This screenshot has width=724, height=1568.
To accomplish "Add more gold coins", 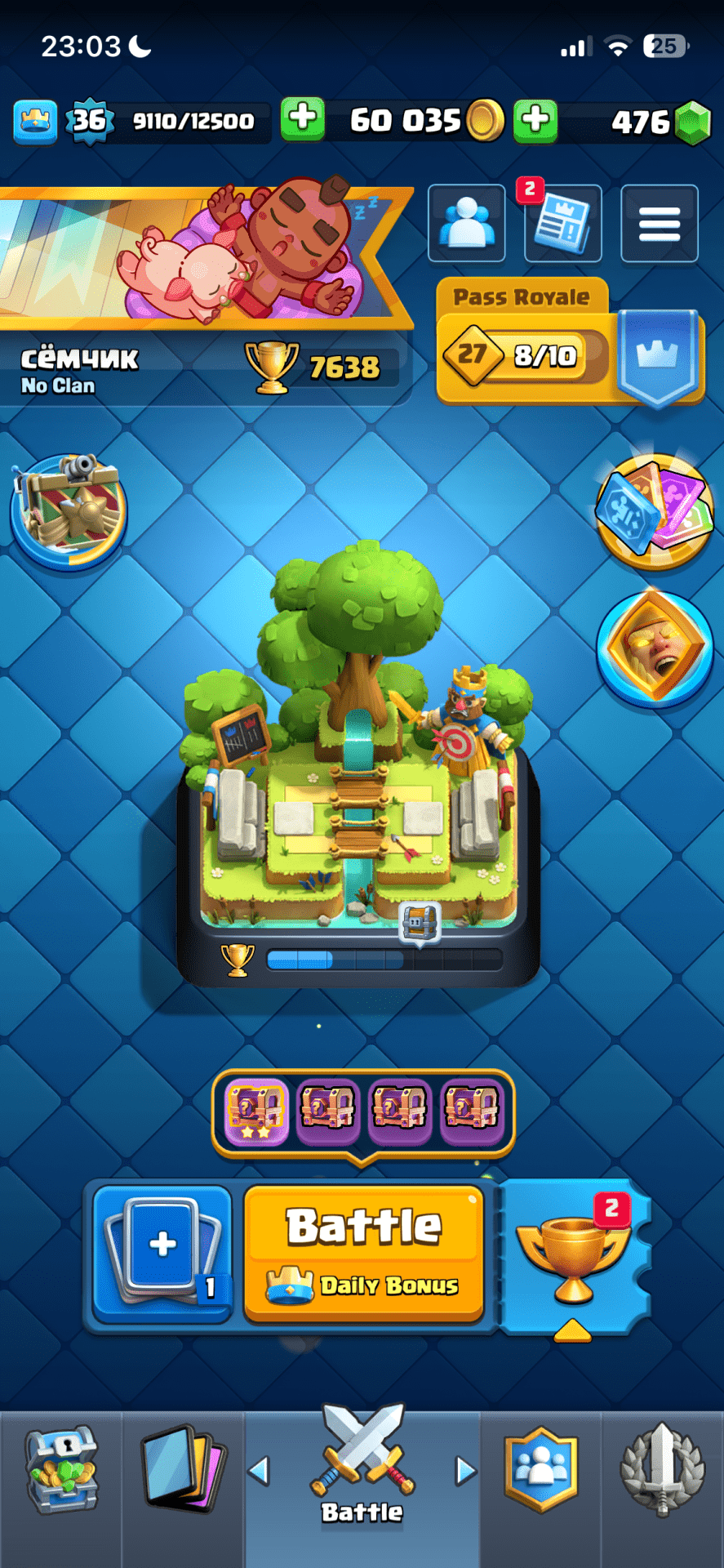I will [303, 119].
